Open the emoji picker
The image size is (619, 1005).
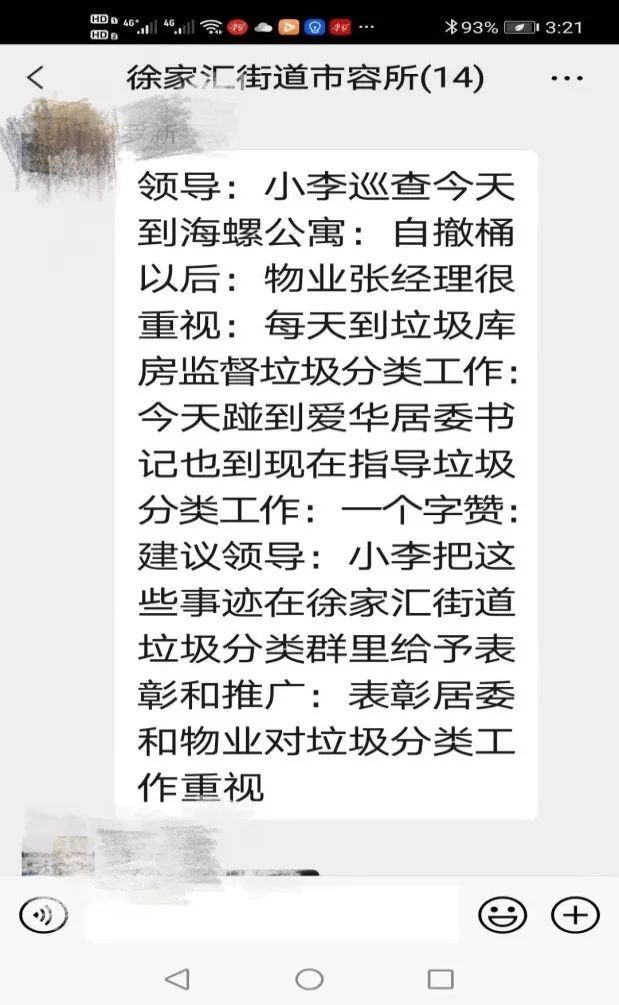tap(503, 914)
